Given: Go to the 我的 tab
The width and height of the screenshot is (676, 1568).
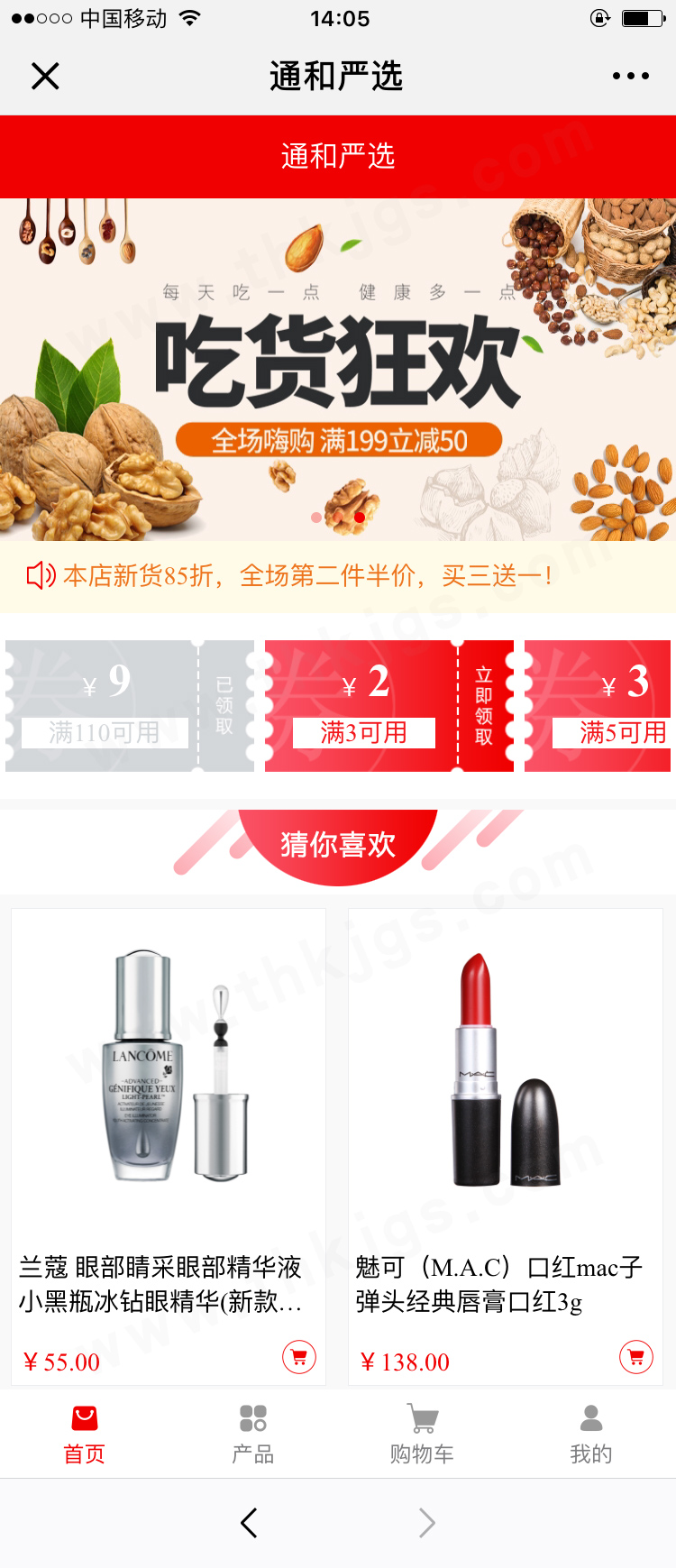Looking at the screenshot, I should [x=591, y=1434].
